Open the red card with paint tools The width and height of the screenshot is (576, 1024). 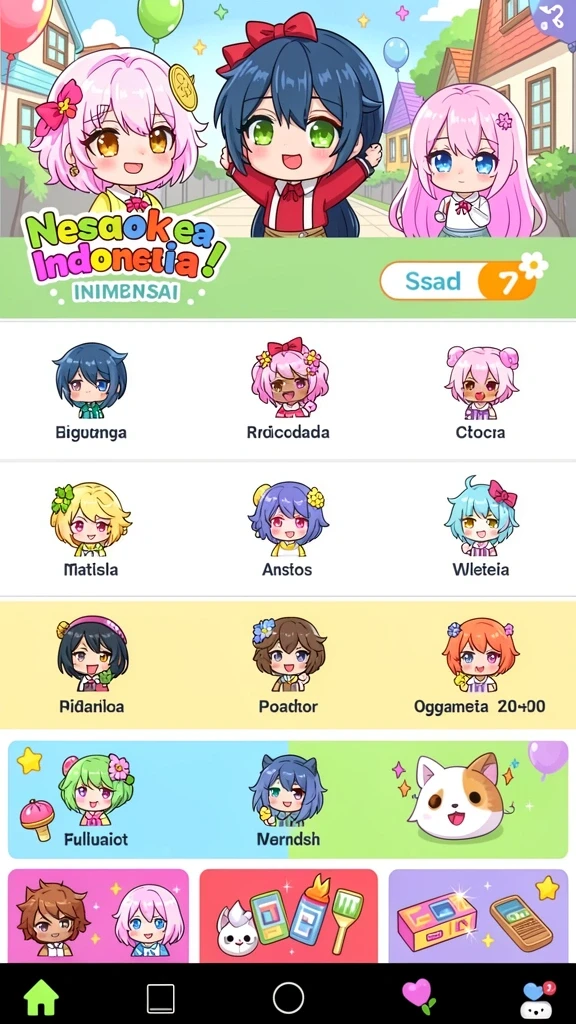(289, 916)
